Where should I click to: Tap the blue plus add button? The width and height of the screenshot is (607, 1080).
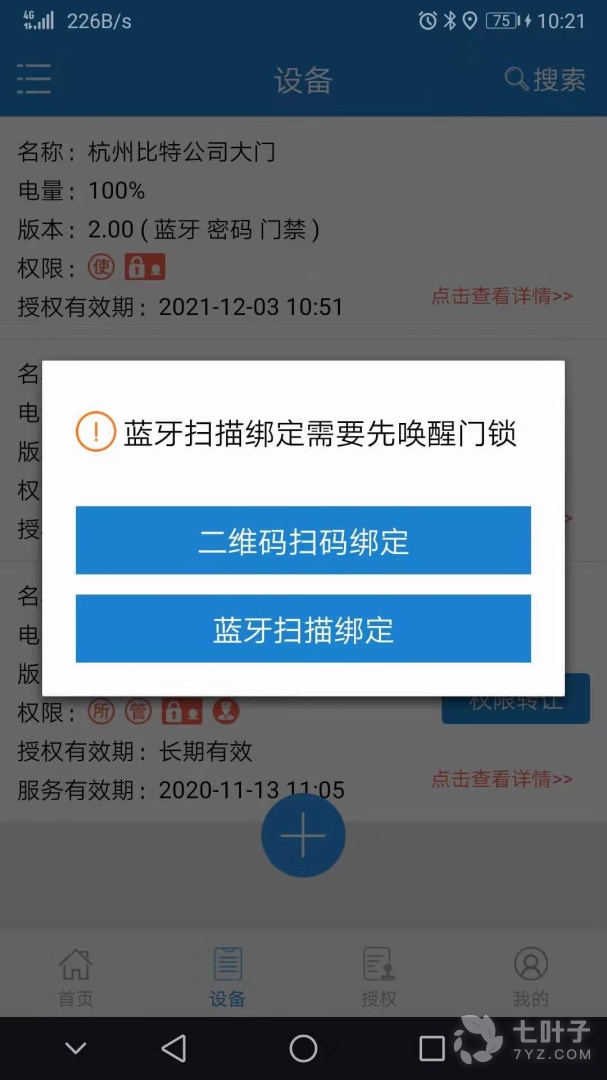click(303, 836)
